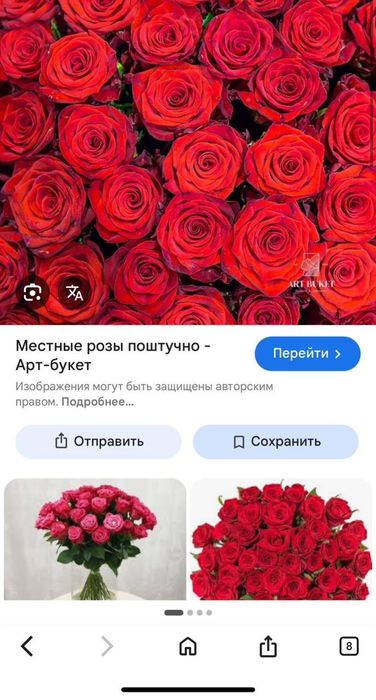Save image with the Сохранить button
Viewport: 376px width, 700px height.
click(276, 442)
